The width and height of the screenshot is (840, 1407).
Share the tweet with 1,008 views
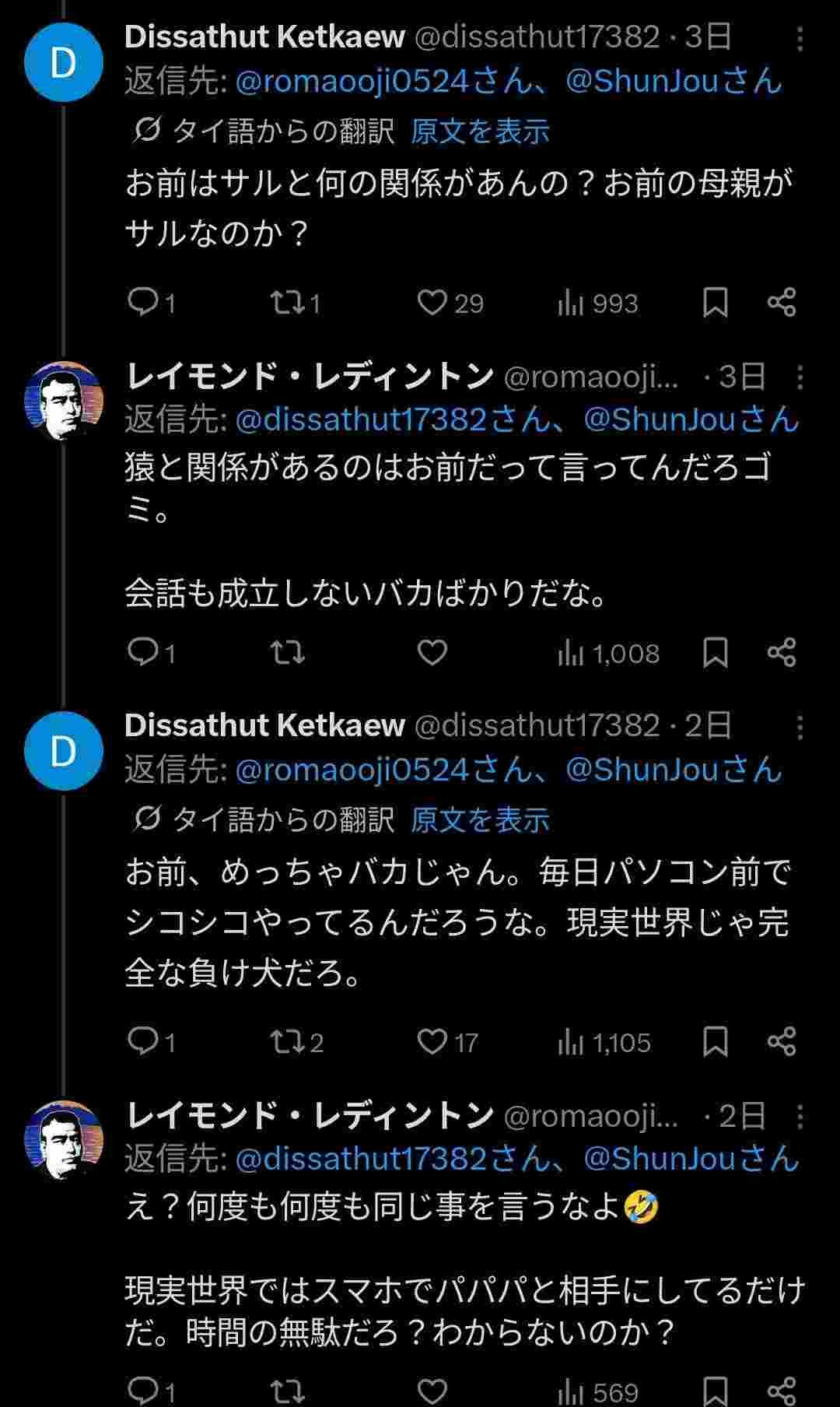[x=781, y=652]
